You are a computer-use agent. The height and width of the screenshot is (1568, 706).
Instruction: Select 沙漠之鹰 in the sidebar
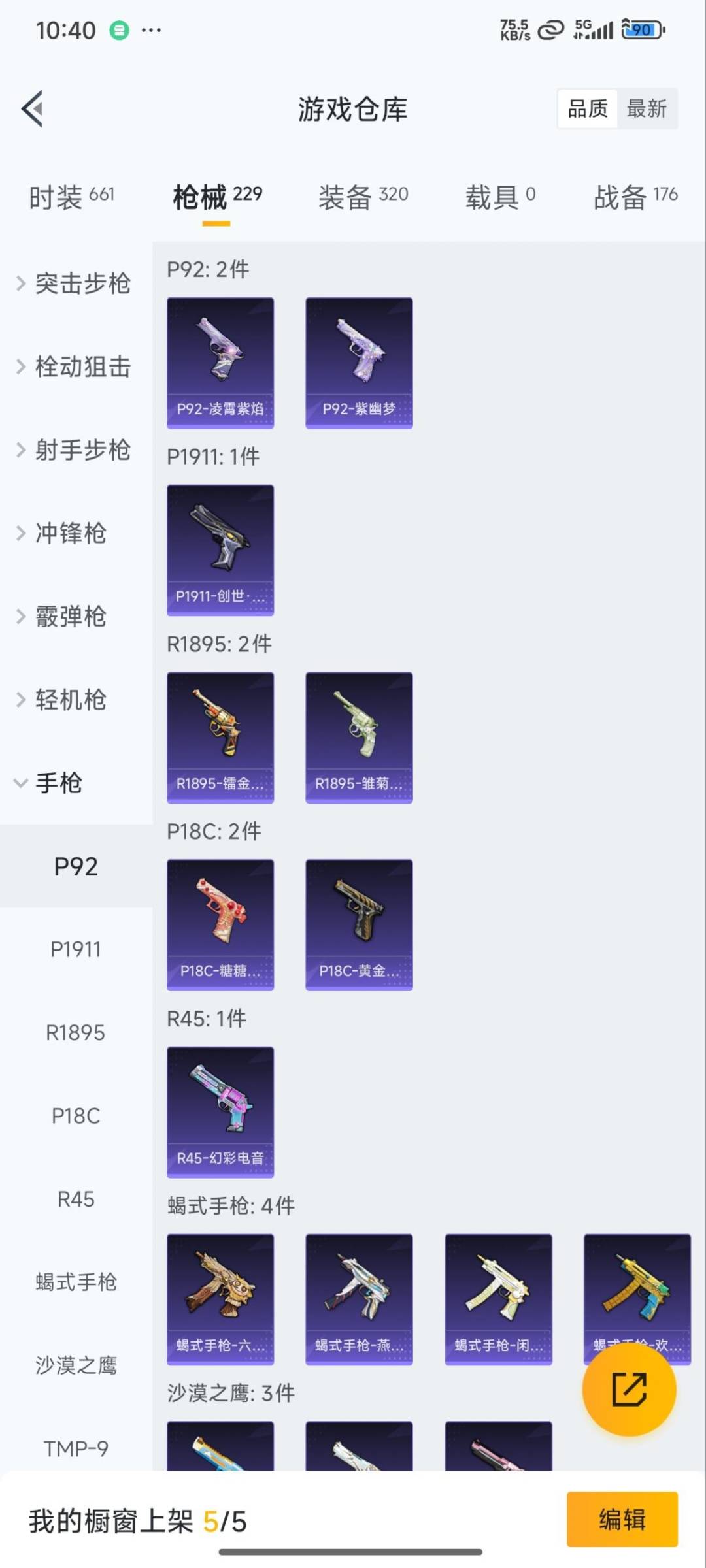76,1365
